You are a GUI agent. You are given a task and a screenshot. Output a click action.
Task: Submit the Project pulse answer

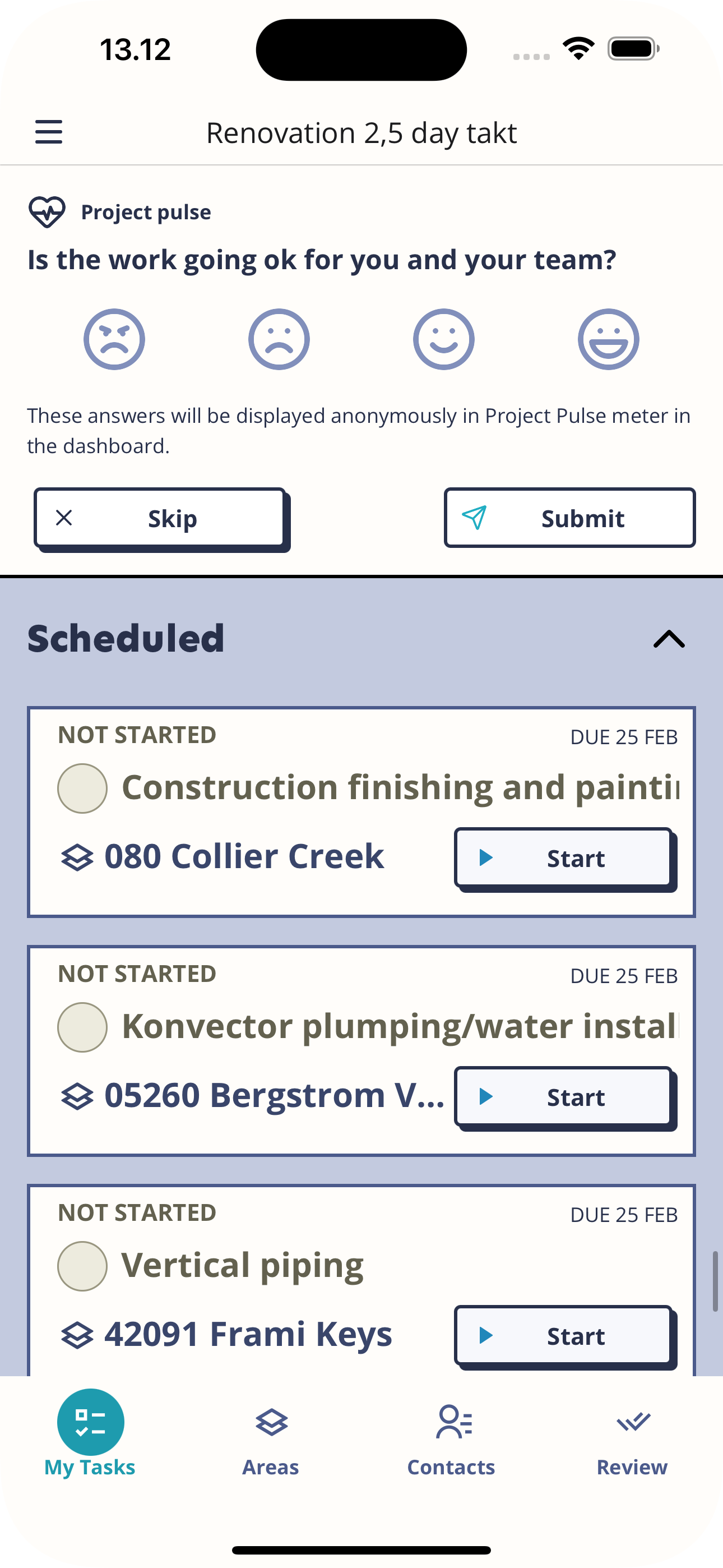569,518
